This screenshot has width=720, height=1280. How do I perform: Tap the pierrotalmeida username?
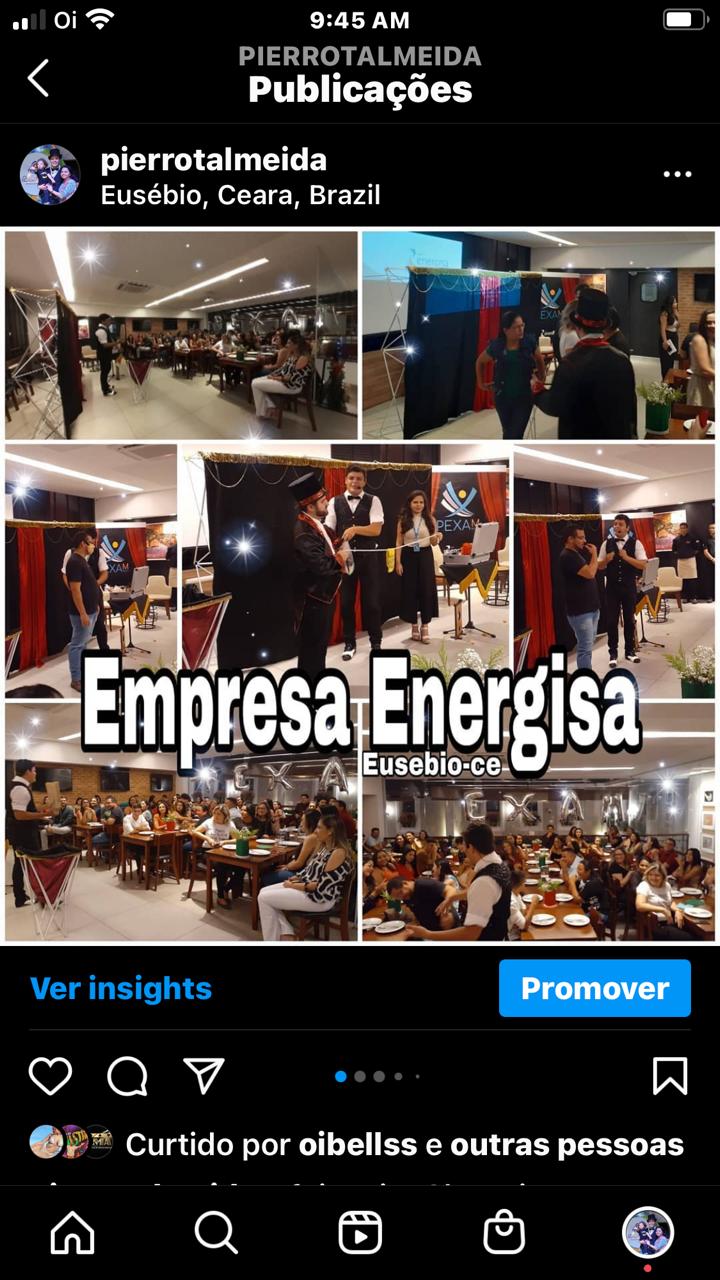pos(213,160)
